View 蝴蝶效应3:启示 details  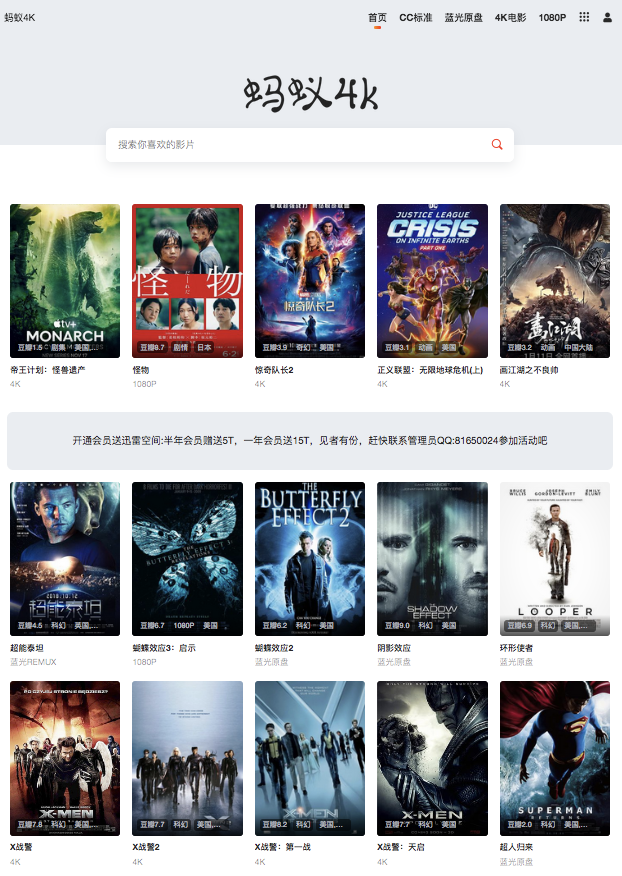click(x=187, y=559)
